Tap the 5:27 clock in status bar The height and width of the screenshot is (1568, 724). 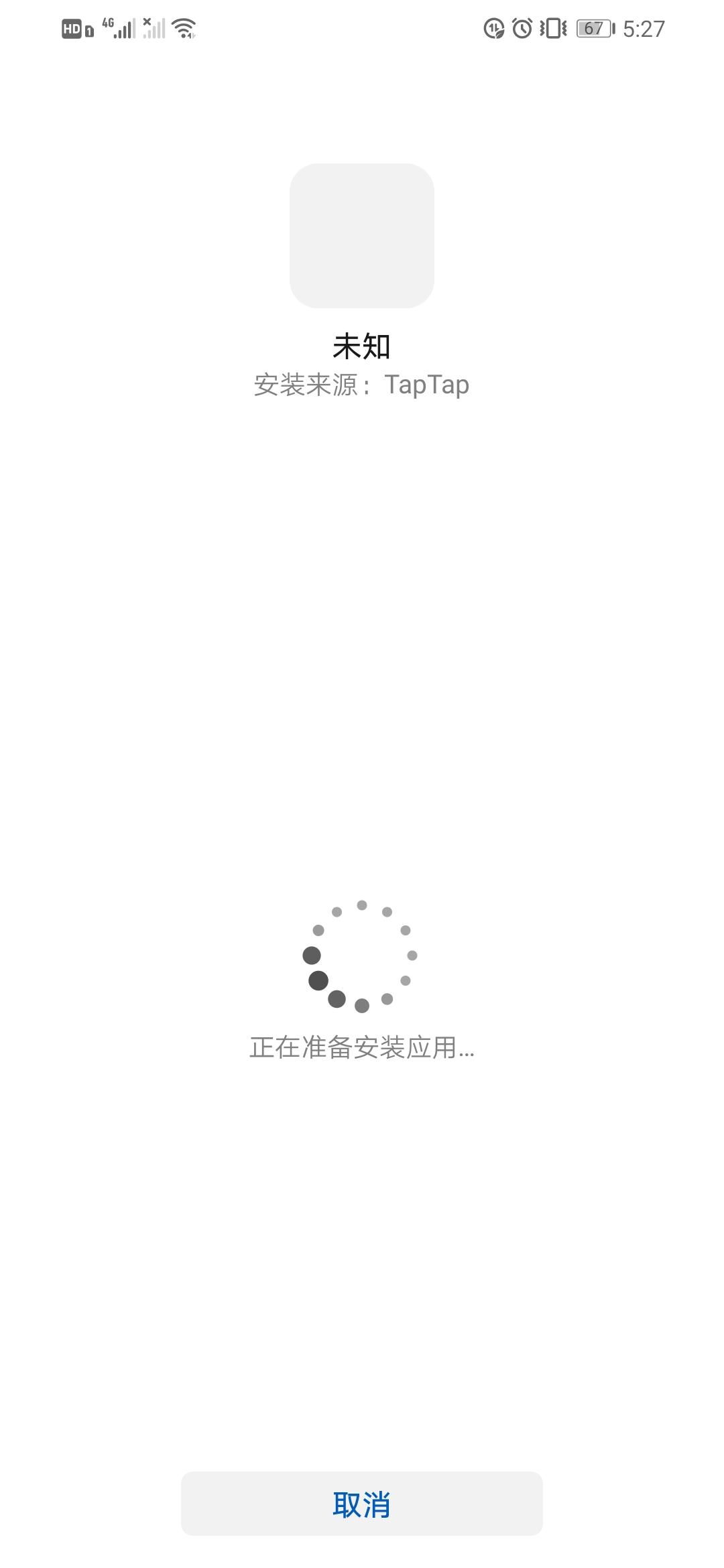pos(644,29)
